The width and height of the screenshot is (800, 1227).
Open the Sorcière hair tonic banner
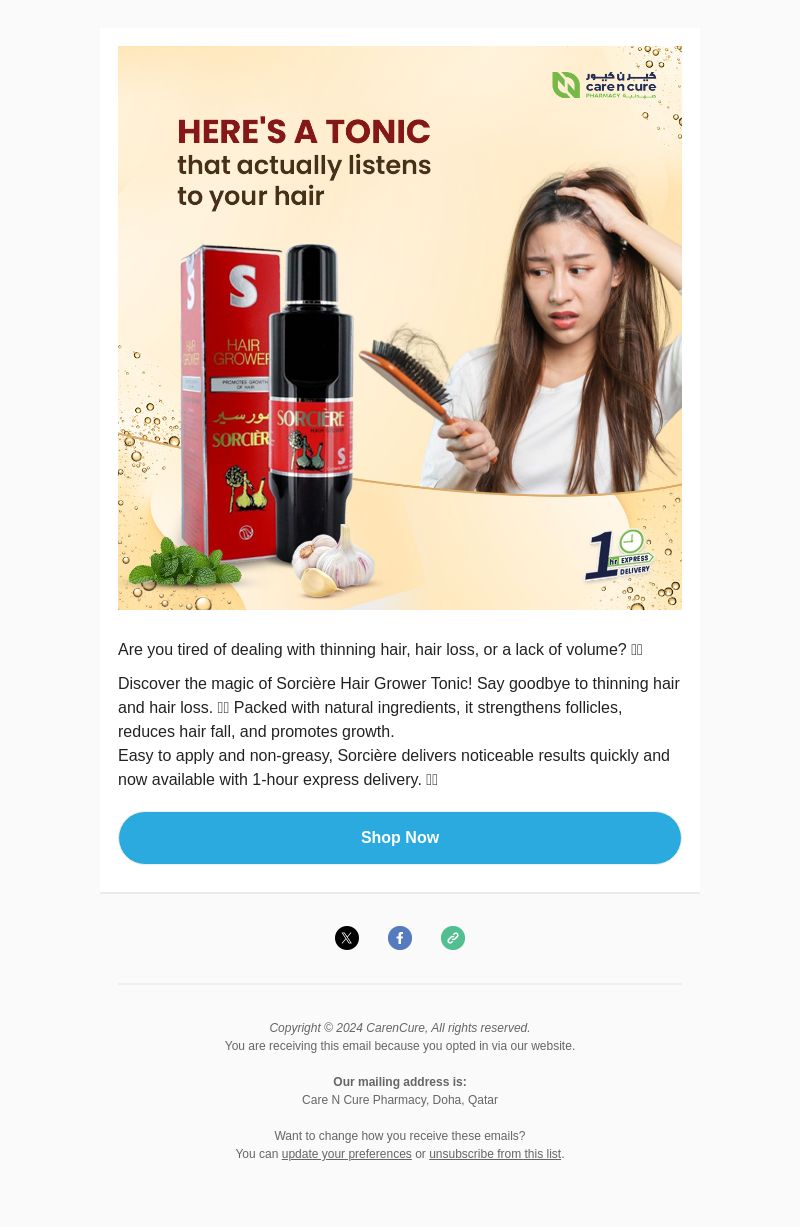pos(400,328)
